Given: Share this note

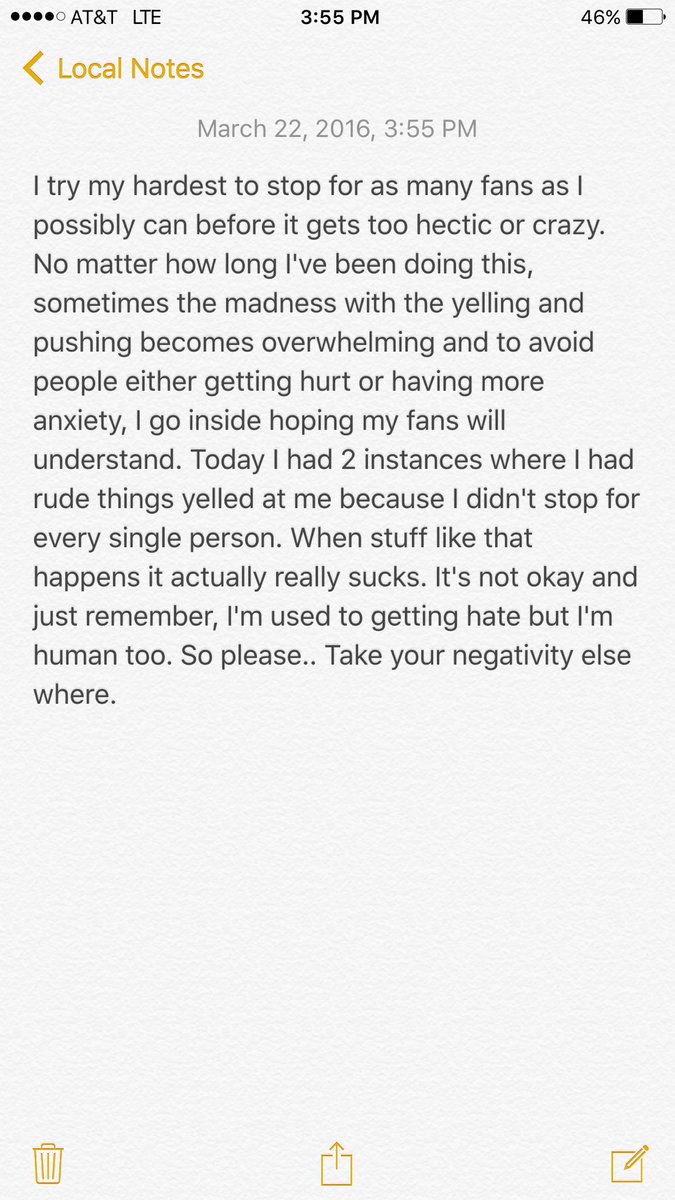Looking at the screenshot, I should (337, 1163).
